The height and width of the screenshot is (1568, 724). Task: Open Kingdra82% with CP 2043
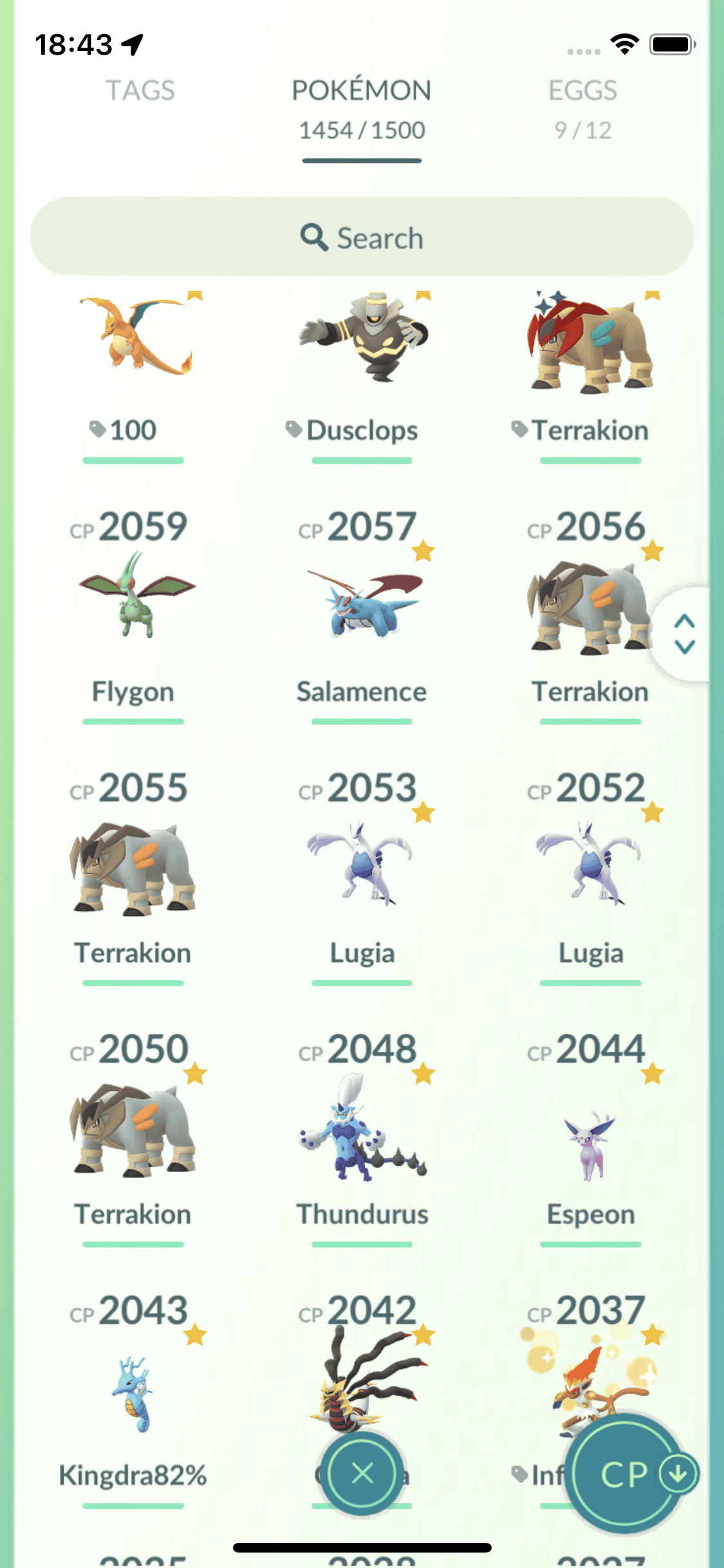[133, 1390]
